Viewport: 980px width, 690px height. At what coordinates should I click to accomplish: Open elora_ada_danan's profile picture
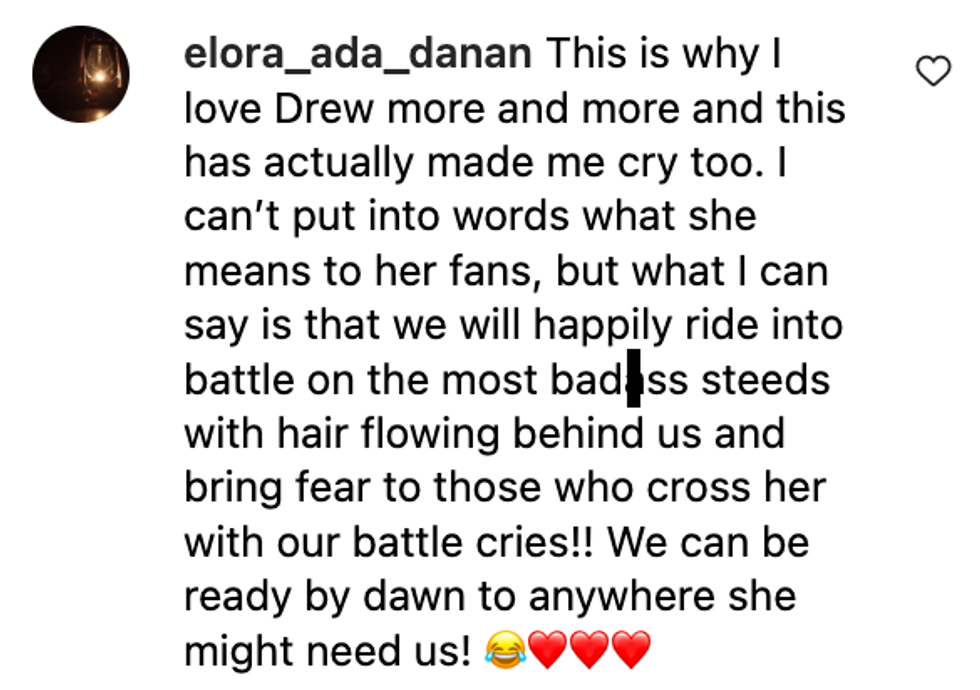point(81,75)
